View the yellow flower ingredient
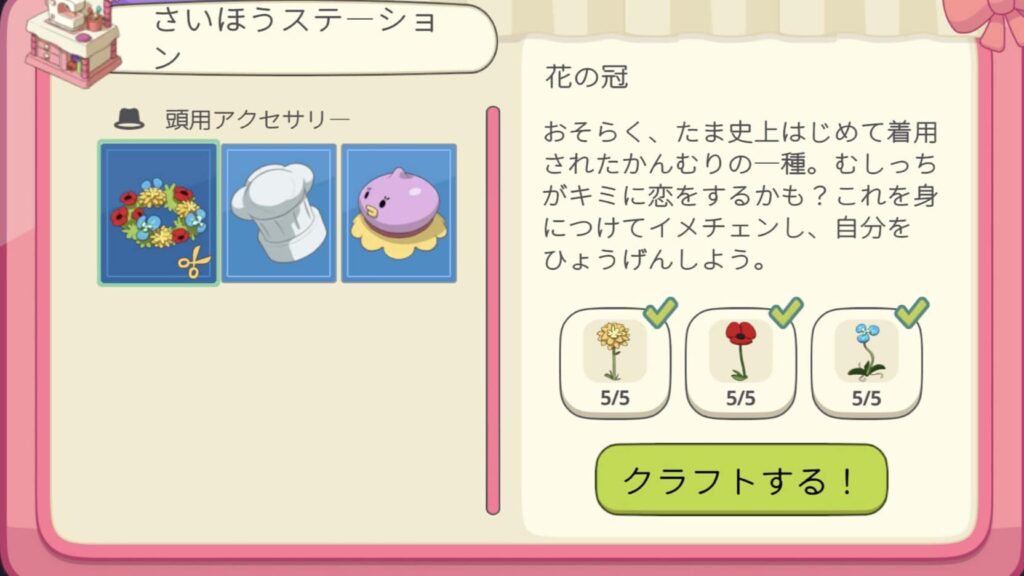The image size is (1024, 576). pyautogui.click(x=614, y=362)
